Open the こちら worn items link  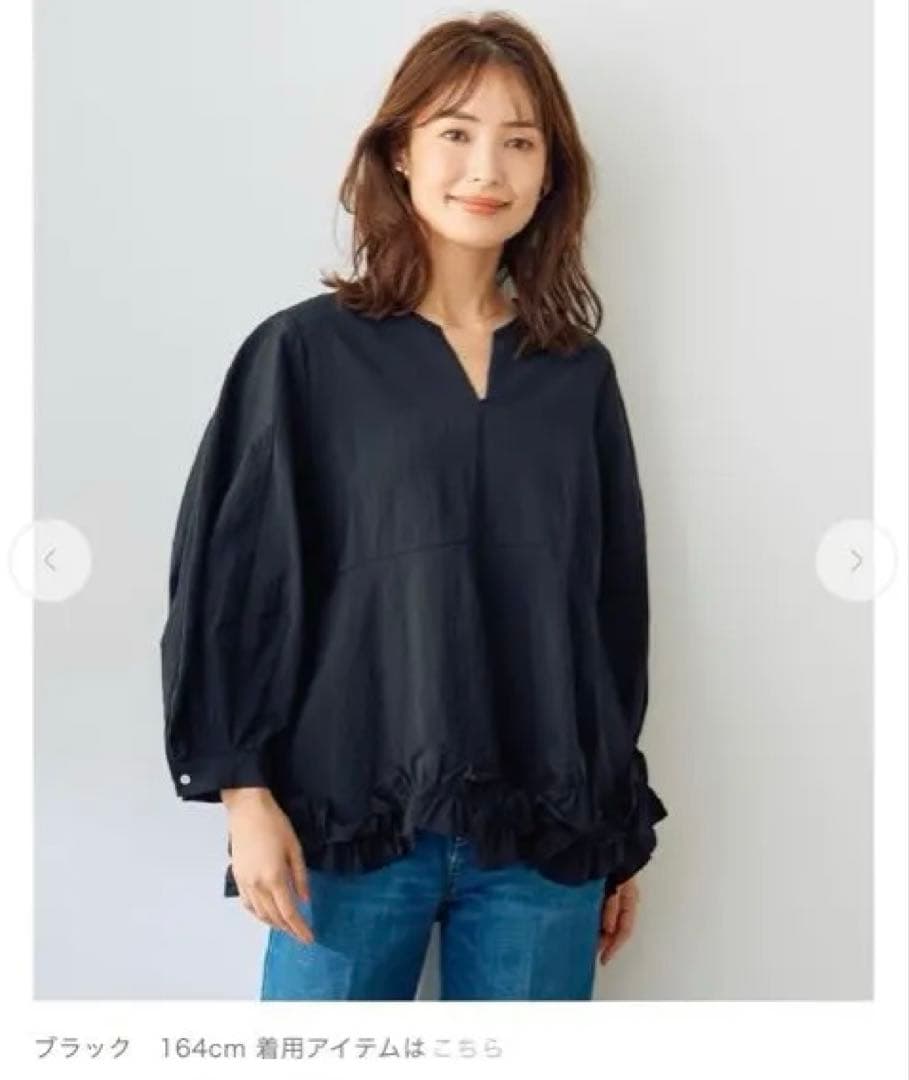click(467, 1048)
